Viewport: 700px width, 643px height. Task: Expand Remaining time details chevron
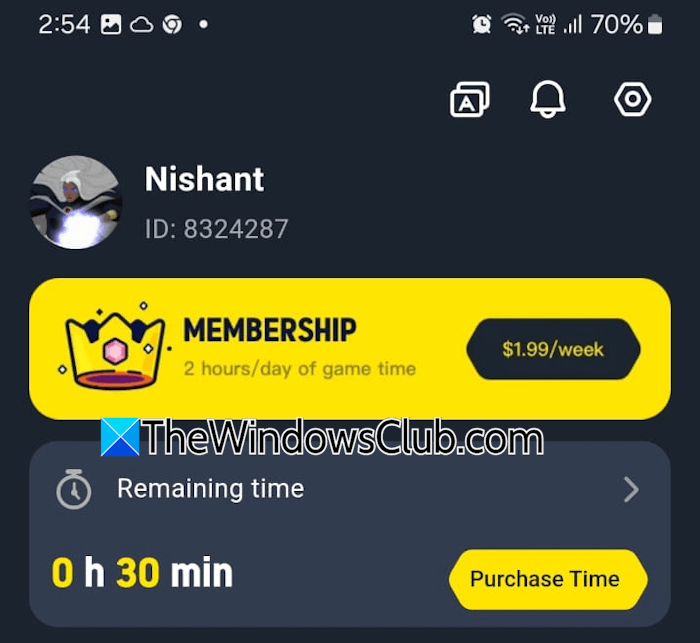tap(631, 489)
